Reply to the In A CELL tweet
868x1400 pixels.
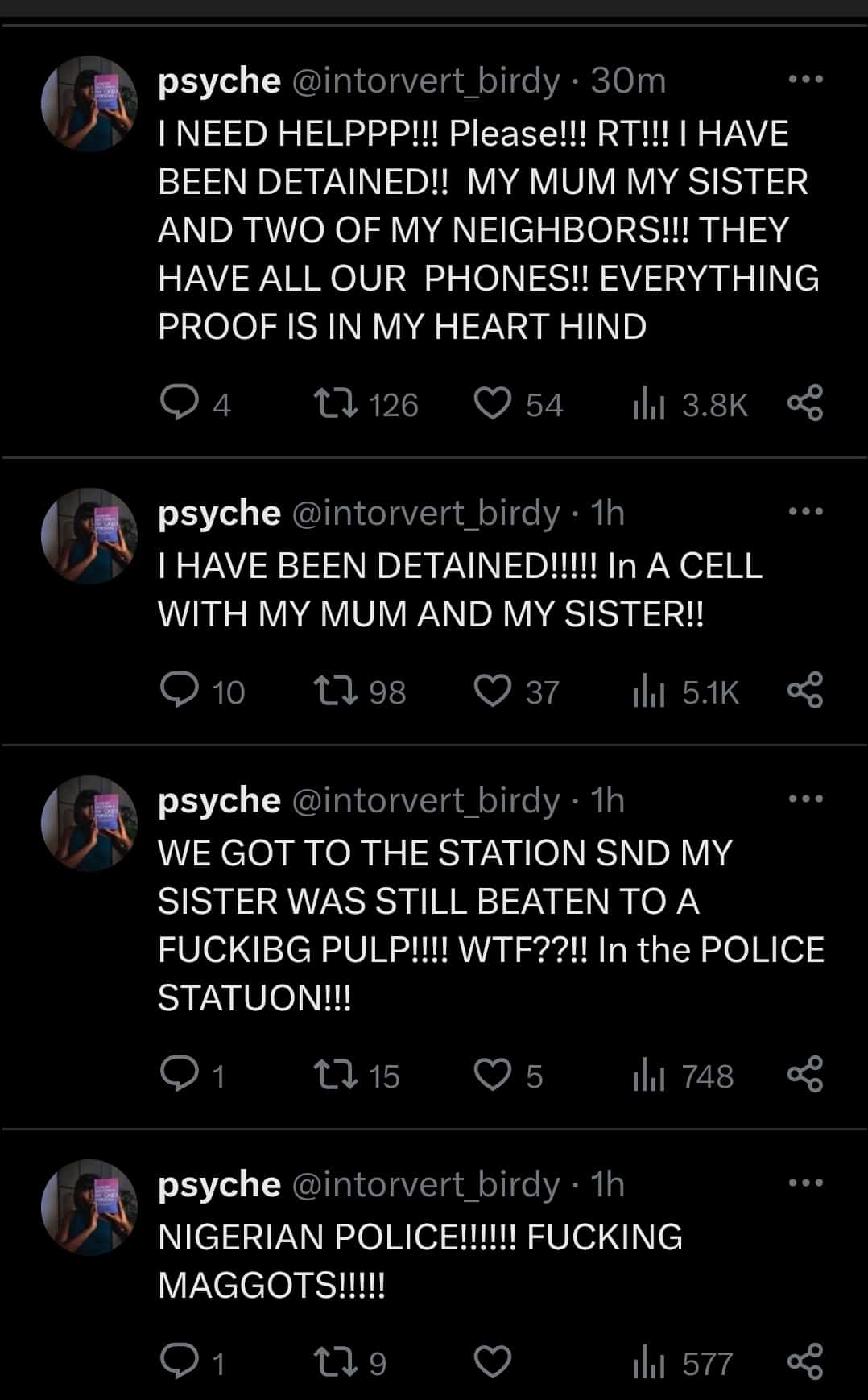179,691
